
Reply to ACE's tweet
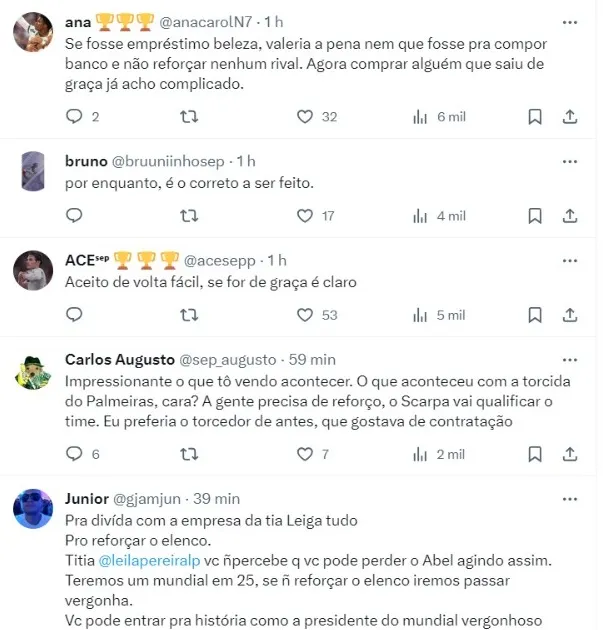[x=74, y=315]
